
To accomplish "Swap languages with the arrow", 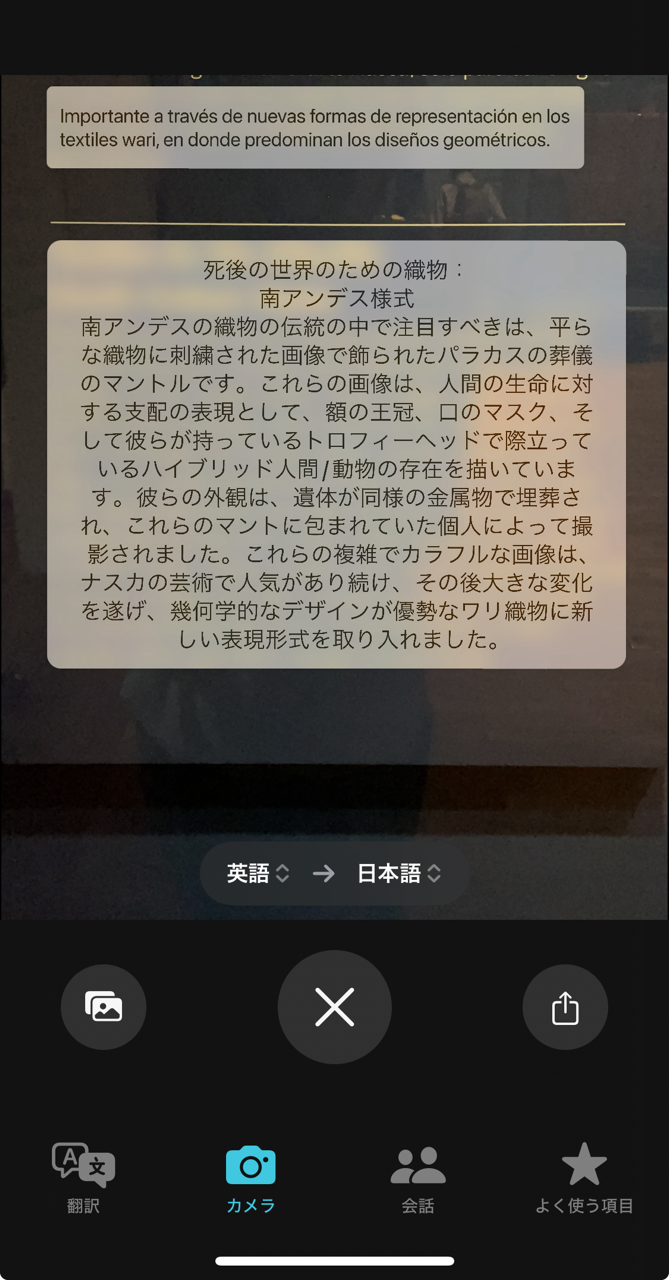I will (323, 873).
